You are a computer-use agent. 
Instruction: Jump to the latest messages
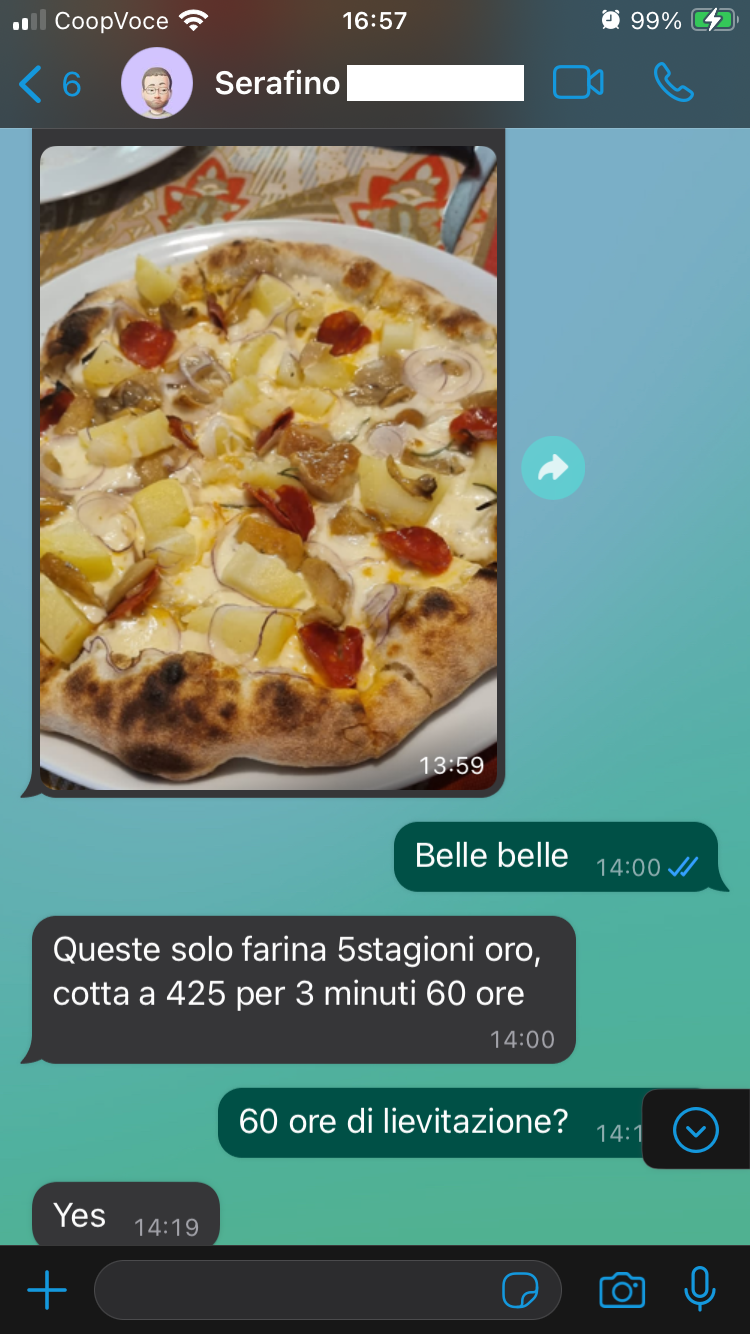click(696, 1130)
